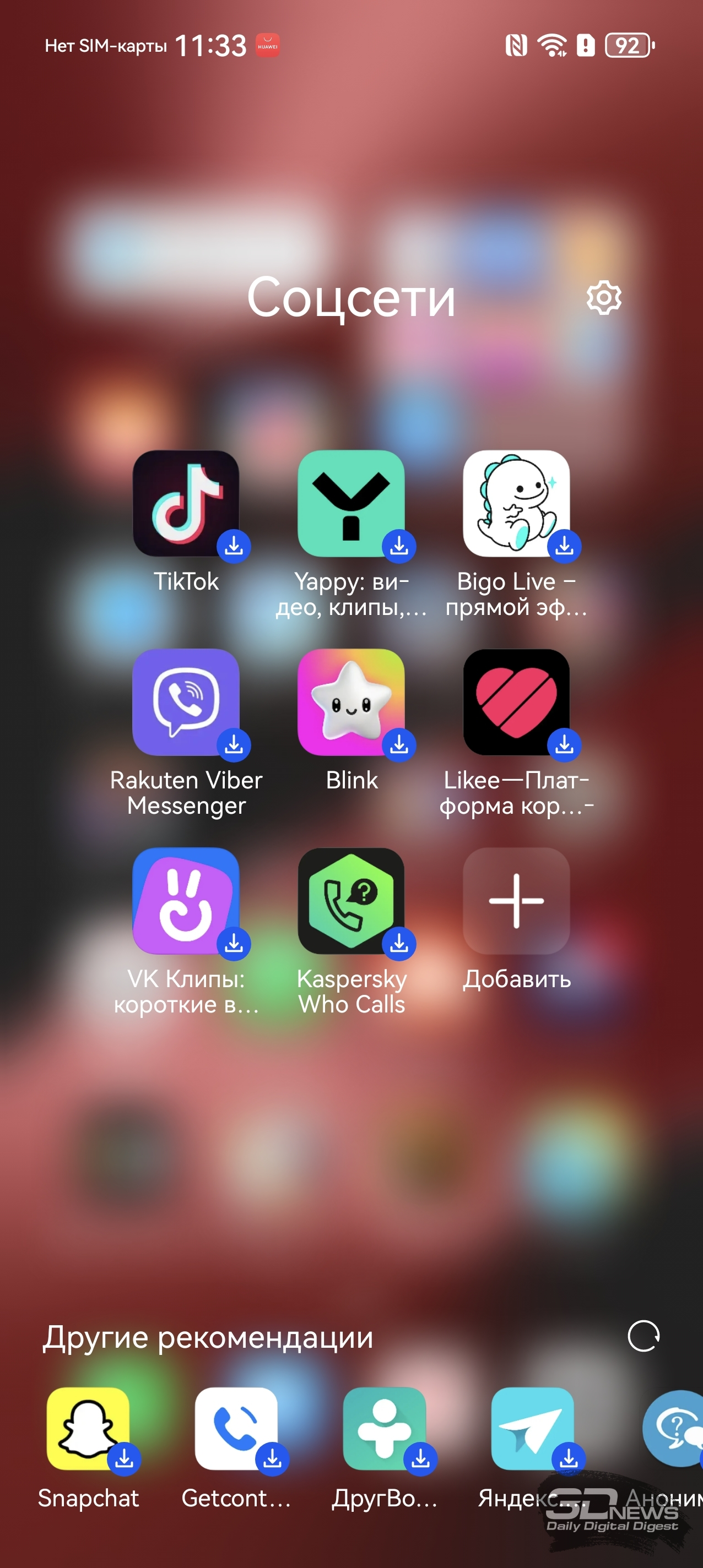Tap the Добавить plus button
The width and height of the screenshot is (703, 1568).
[517, 901]
